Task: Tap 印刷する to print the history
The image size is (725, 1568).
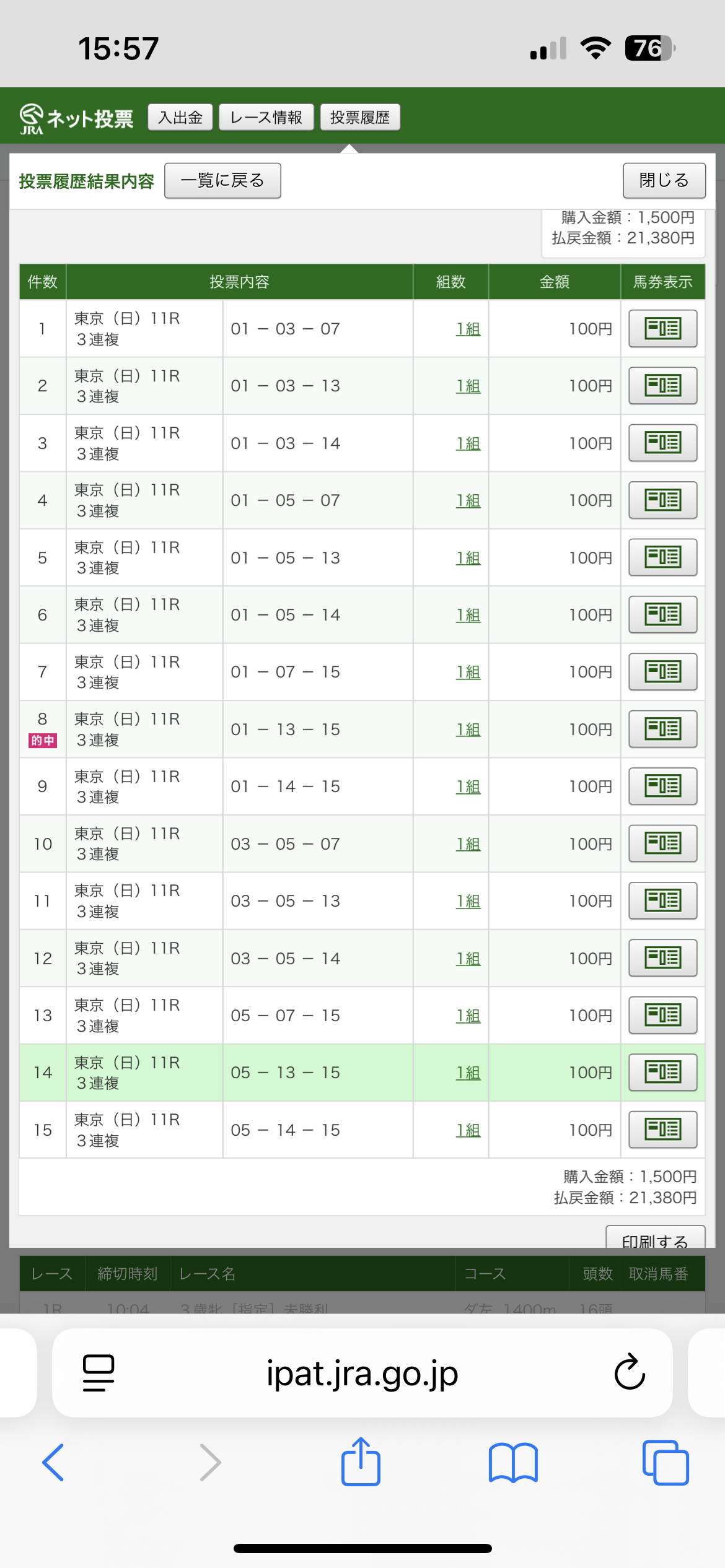Action: [x=656, y=1237]
